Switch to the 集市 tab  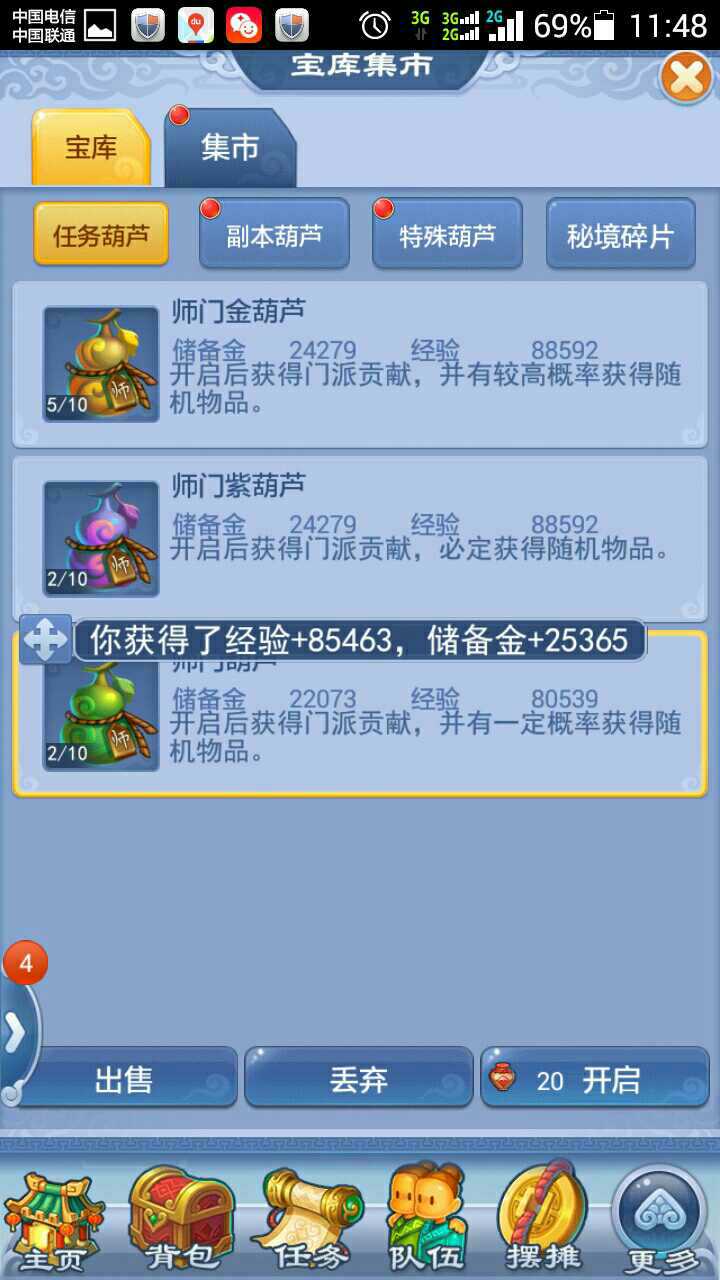[230, 148]
